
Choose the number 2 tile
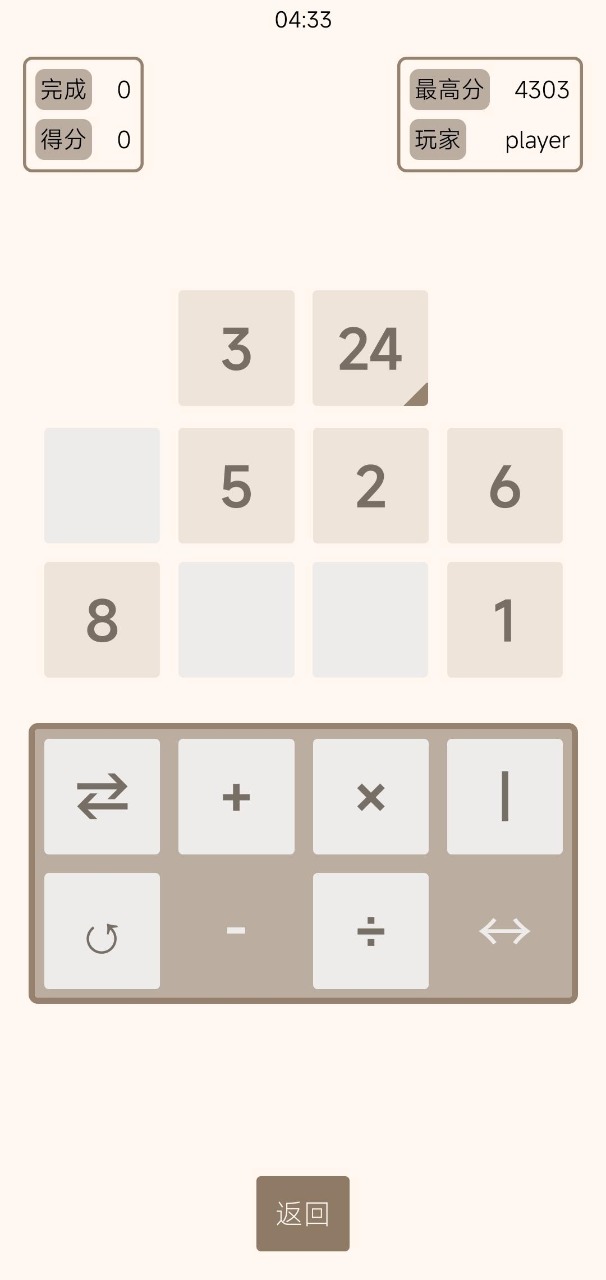pyautogui.click(x=370, y=486)
